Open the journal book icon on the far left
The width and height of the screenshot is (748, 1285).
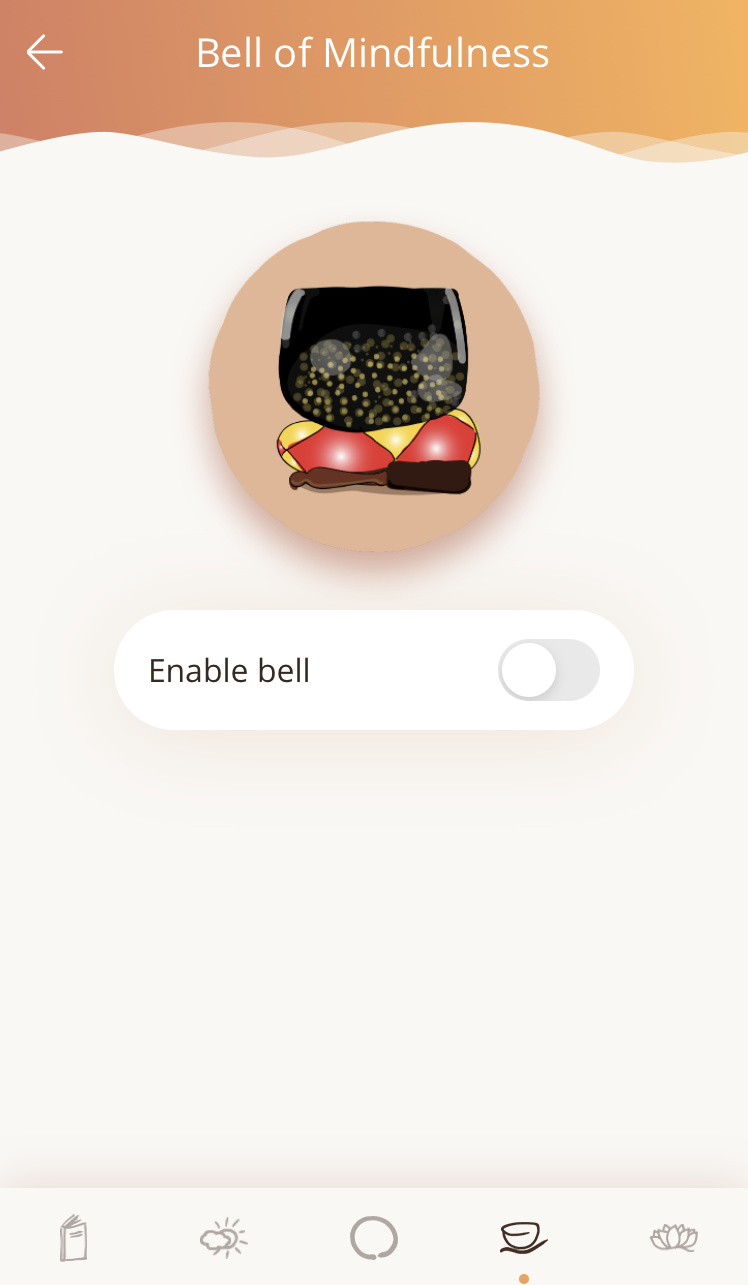coord(75,1237)
